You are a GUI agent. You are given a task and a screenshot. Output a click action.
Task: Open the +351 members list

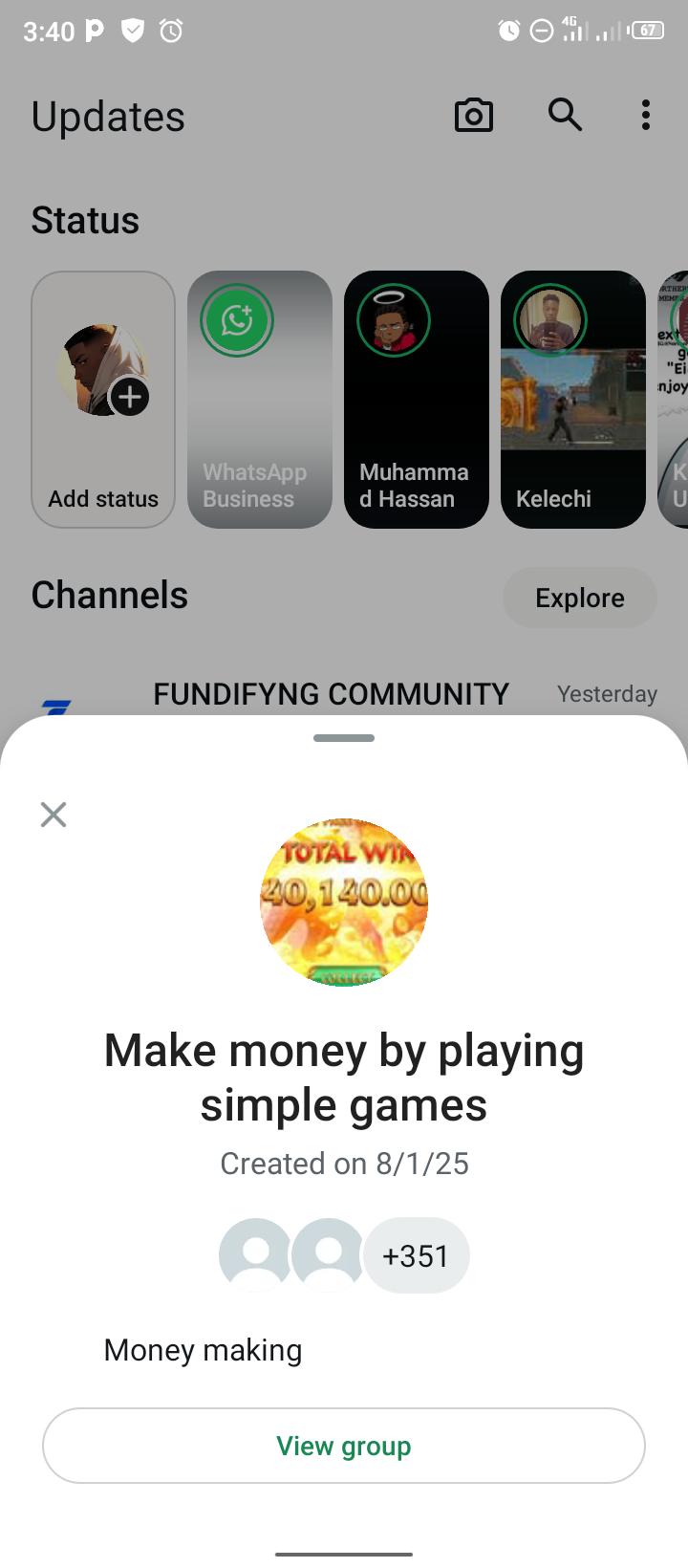pyautogui.click(x=416, y=1255)
